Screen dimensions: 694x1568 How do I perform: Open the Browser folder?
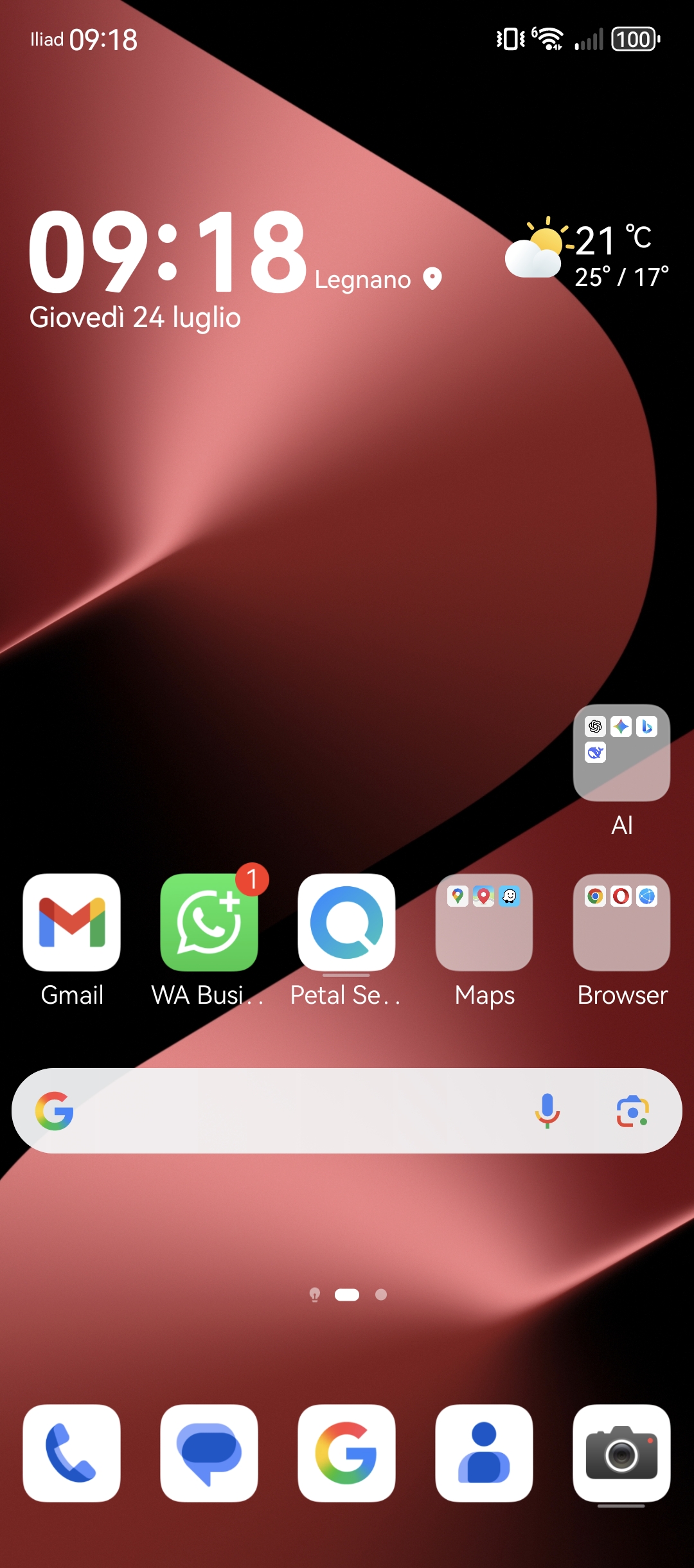[621, 922]
